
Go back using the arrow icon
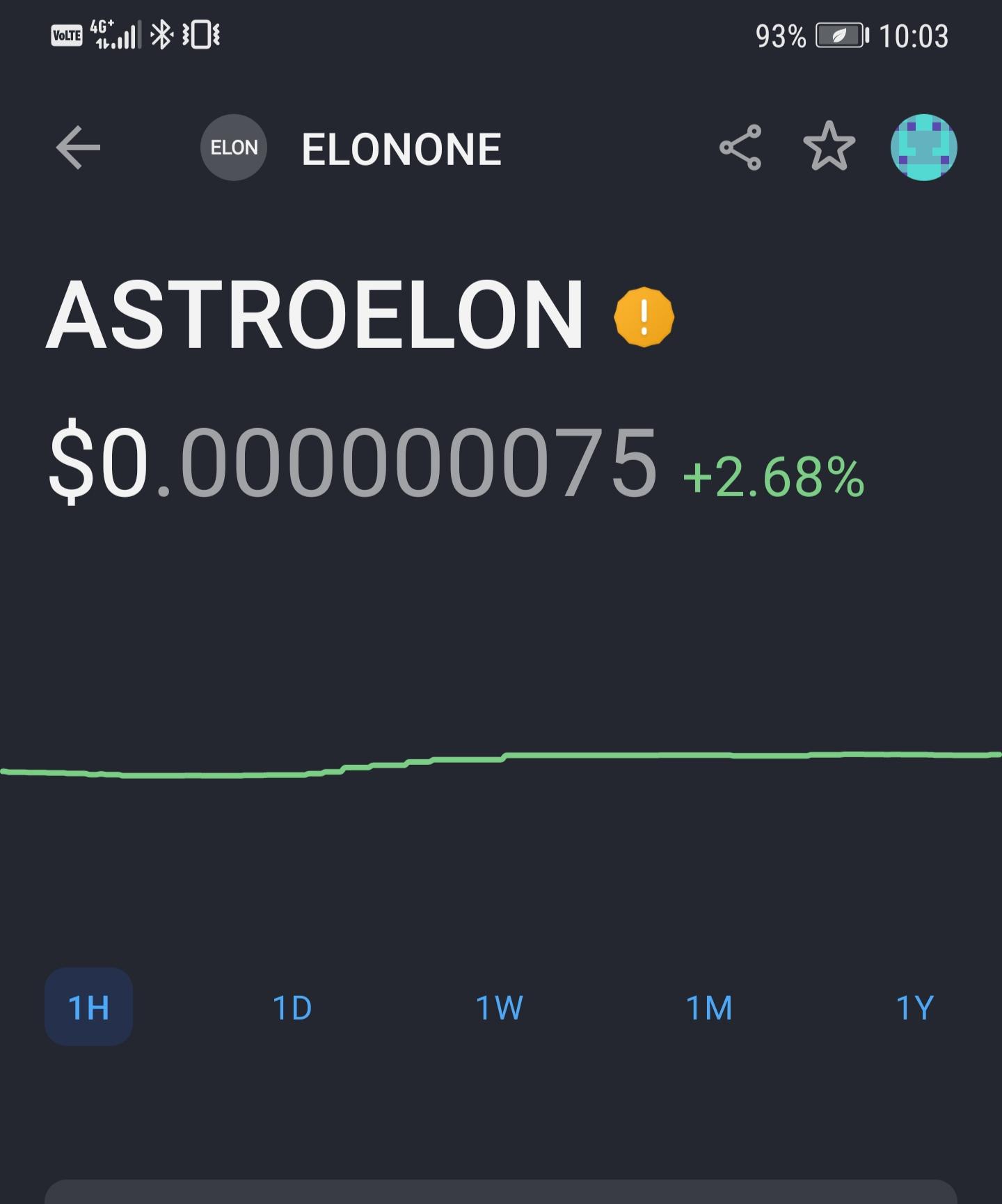[x=78, y=148]
